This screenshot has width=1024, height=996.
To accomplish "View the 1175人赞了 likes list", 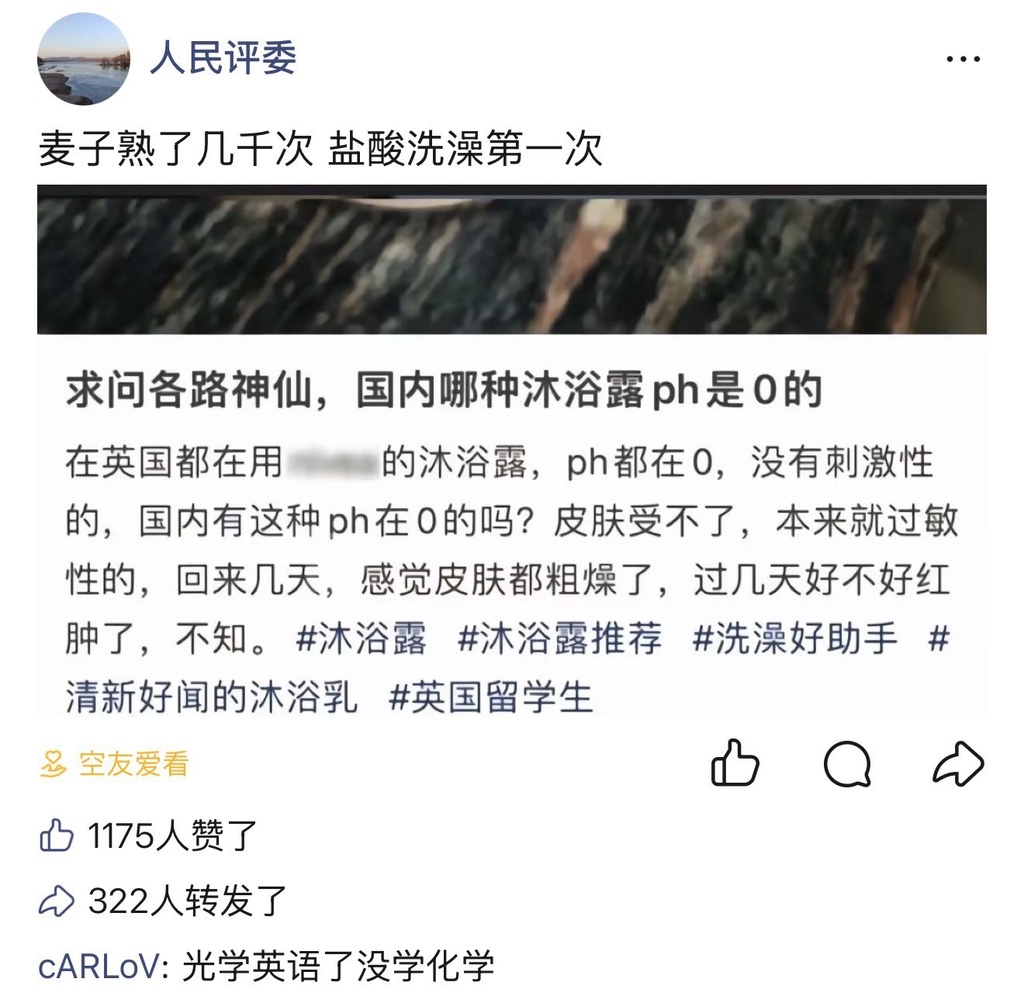I will point(150,835).
